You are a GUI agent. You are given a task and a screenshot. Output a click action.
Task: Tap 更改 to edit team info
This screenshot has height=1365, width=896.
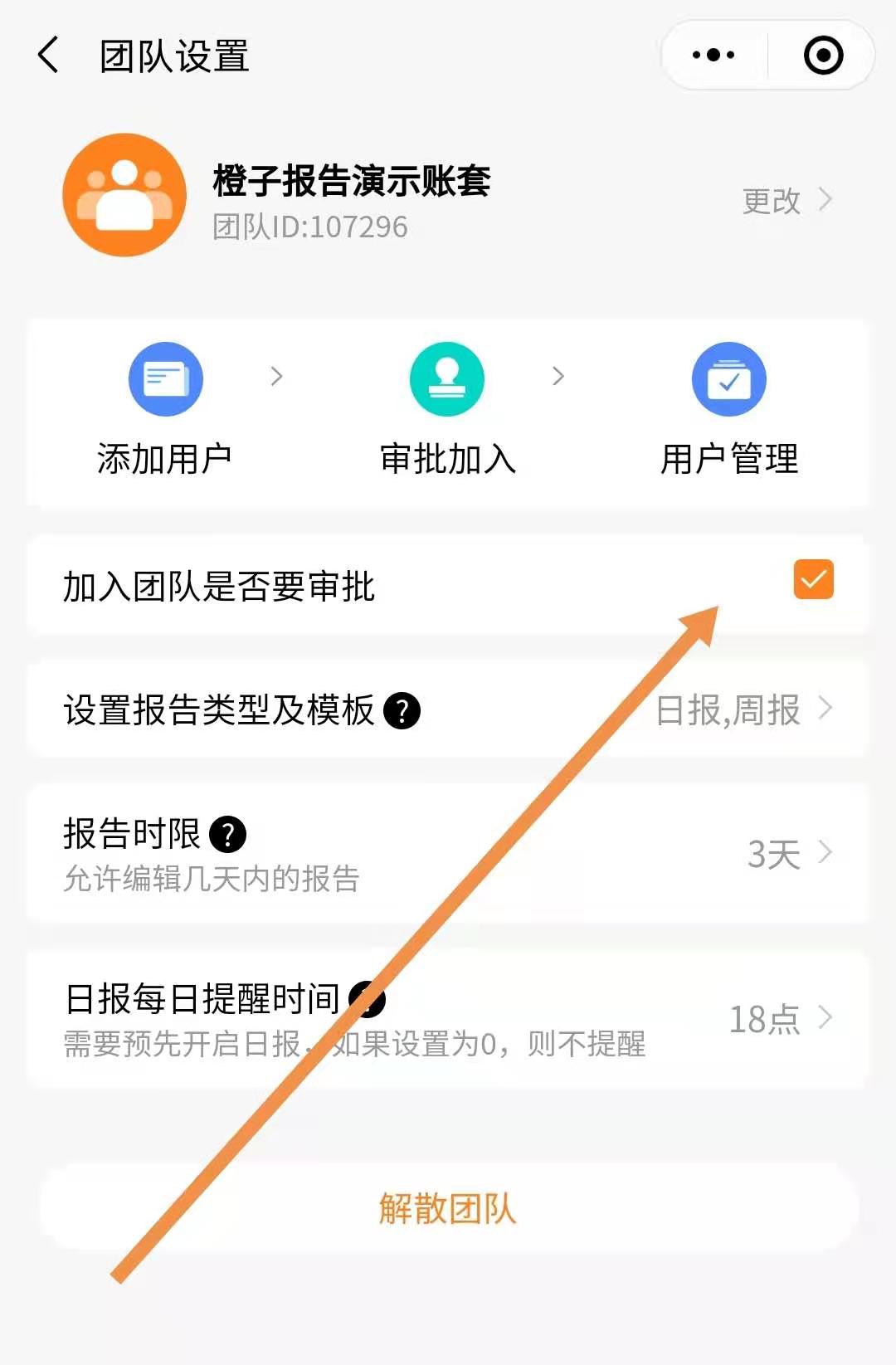point(785,200)
